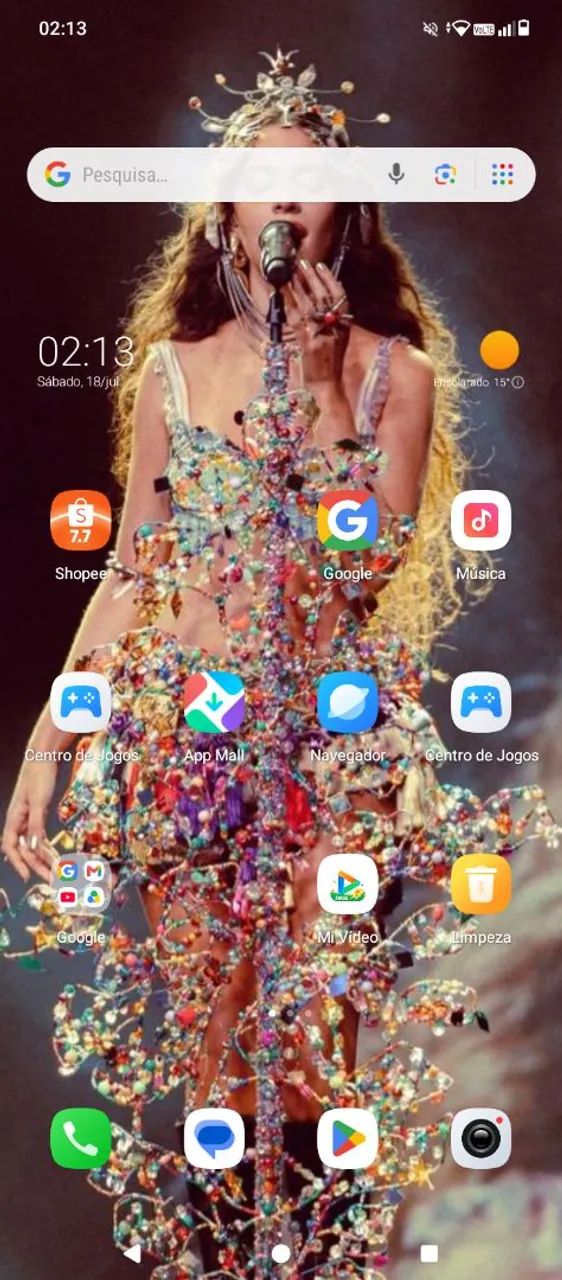Tap the system back button
This screenshot has width=562, height=1280.
(x=132, y=1253)
